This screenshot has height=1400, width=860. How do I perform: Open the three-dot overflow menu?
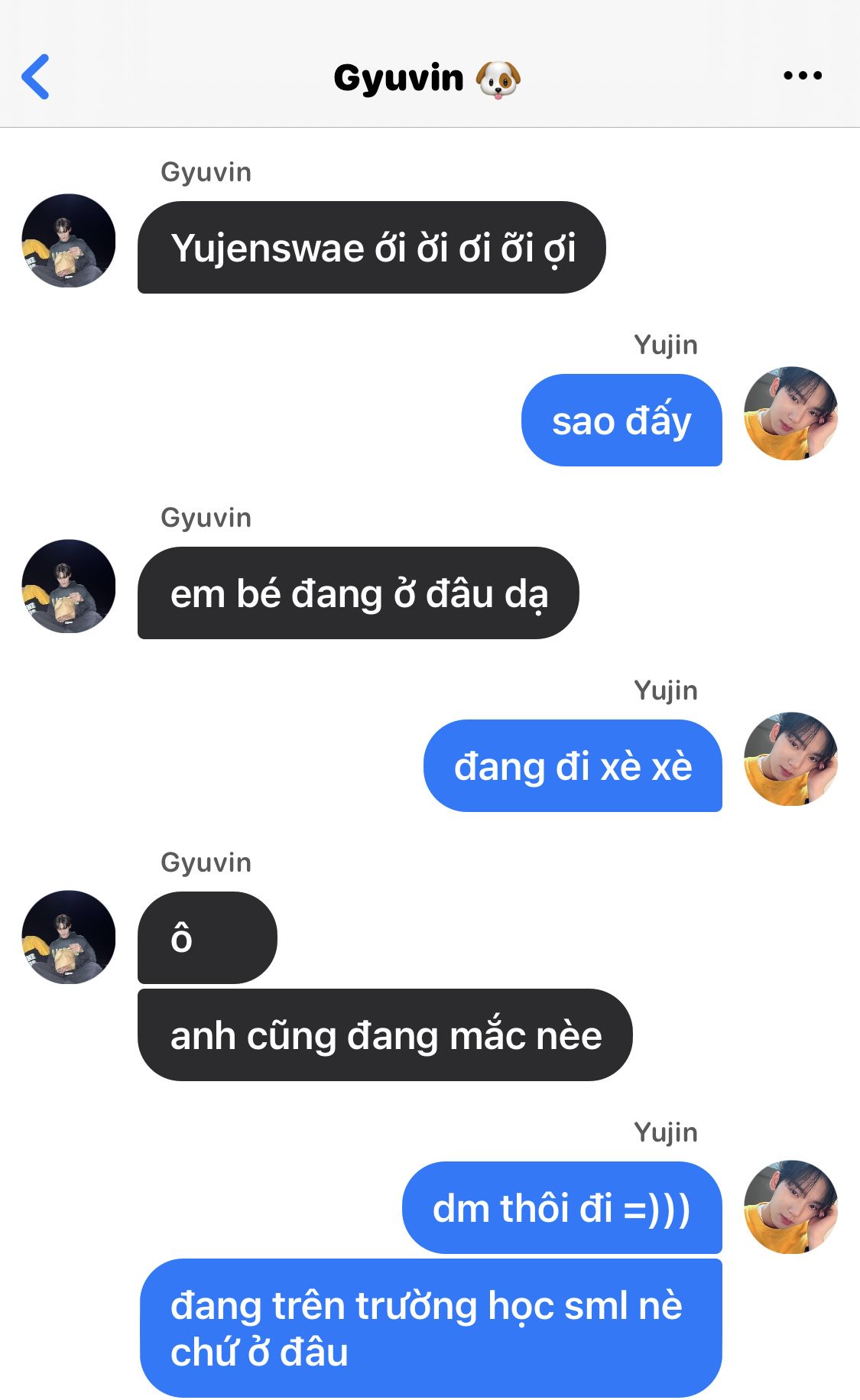802,76
